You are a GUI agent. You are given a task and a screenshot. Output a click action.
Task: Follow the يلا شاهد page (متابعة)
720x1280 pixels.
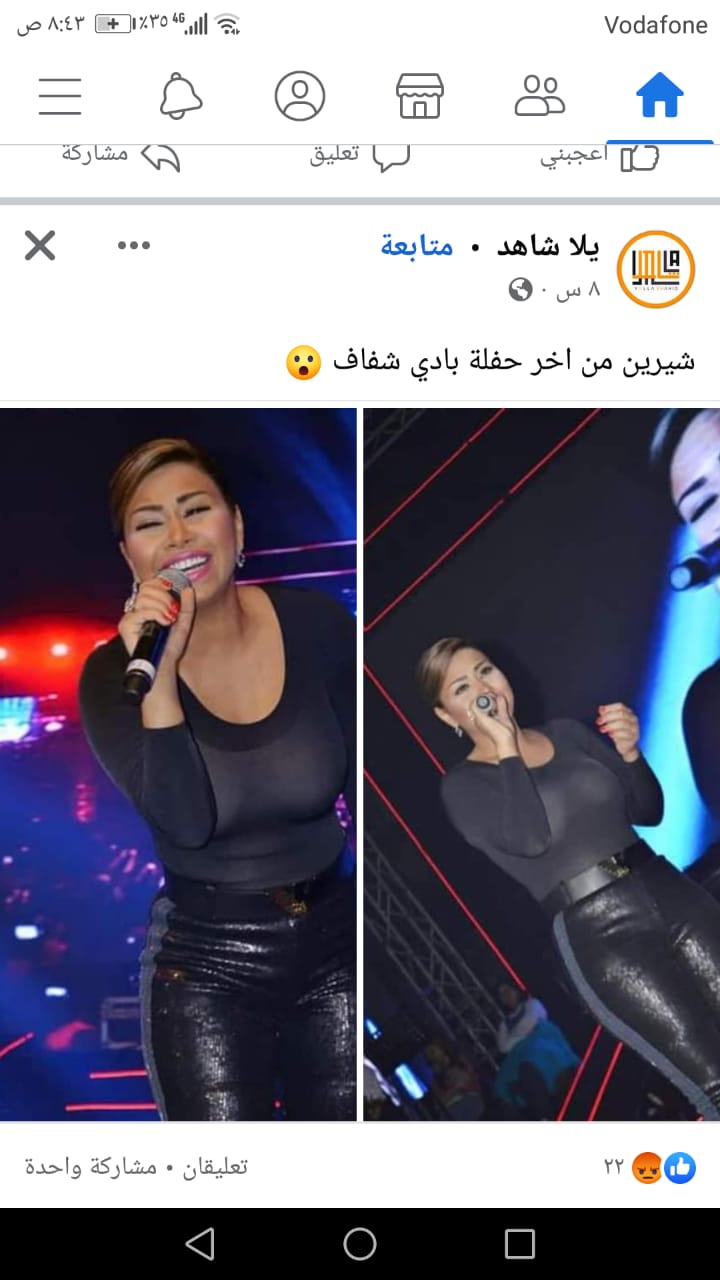point(417,246)
